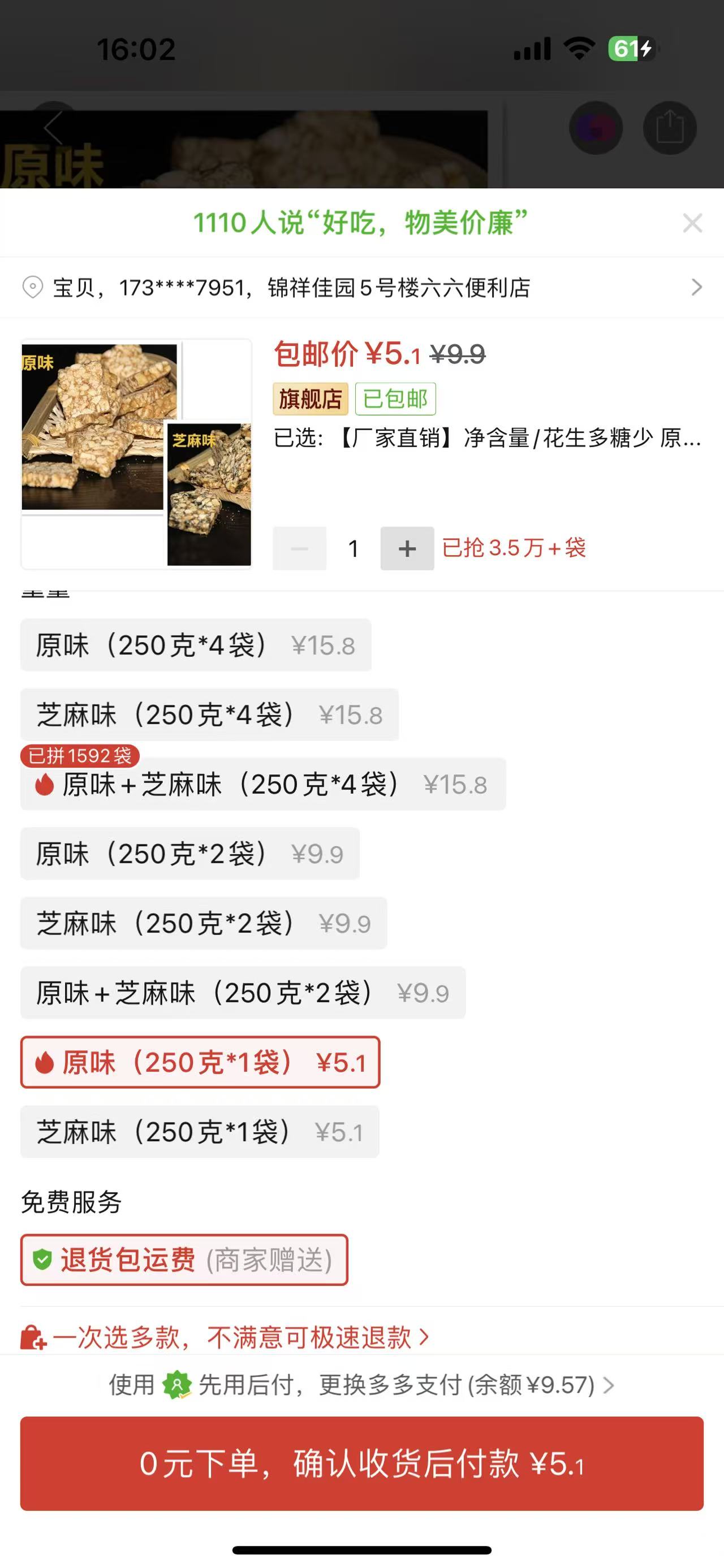Tap the selected 原味（250克*1袋）option
The image size is (724, 1568).
[200, 1062]
